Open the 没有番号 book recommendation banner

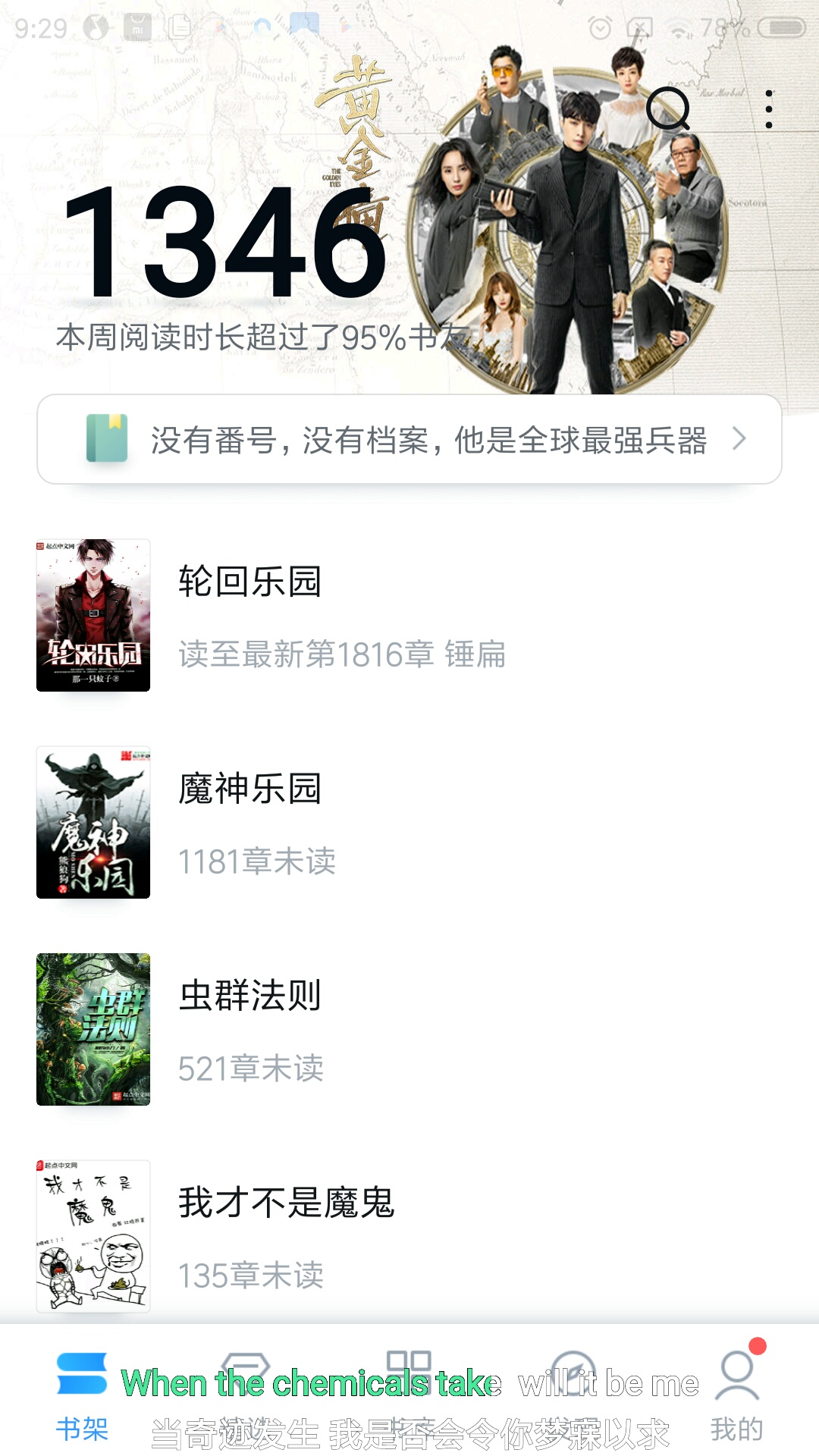click(x=409, y=439)
